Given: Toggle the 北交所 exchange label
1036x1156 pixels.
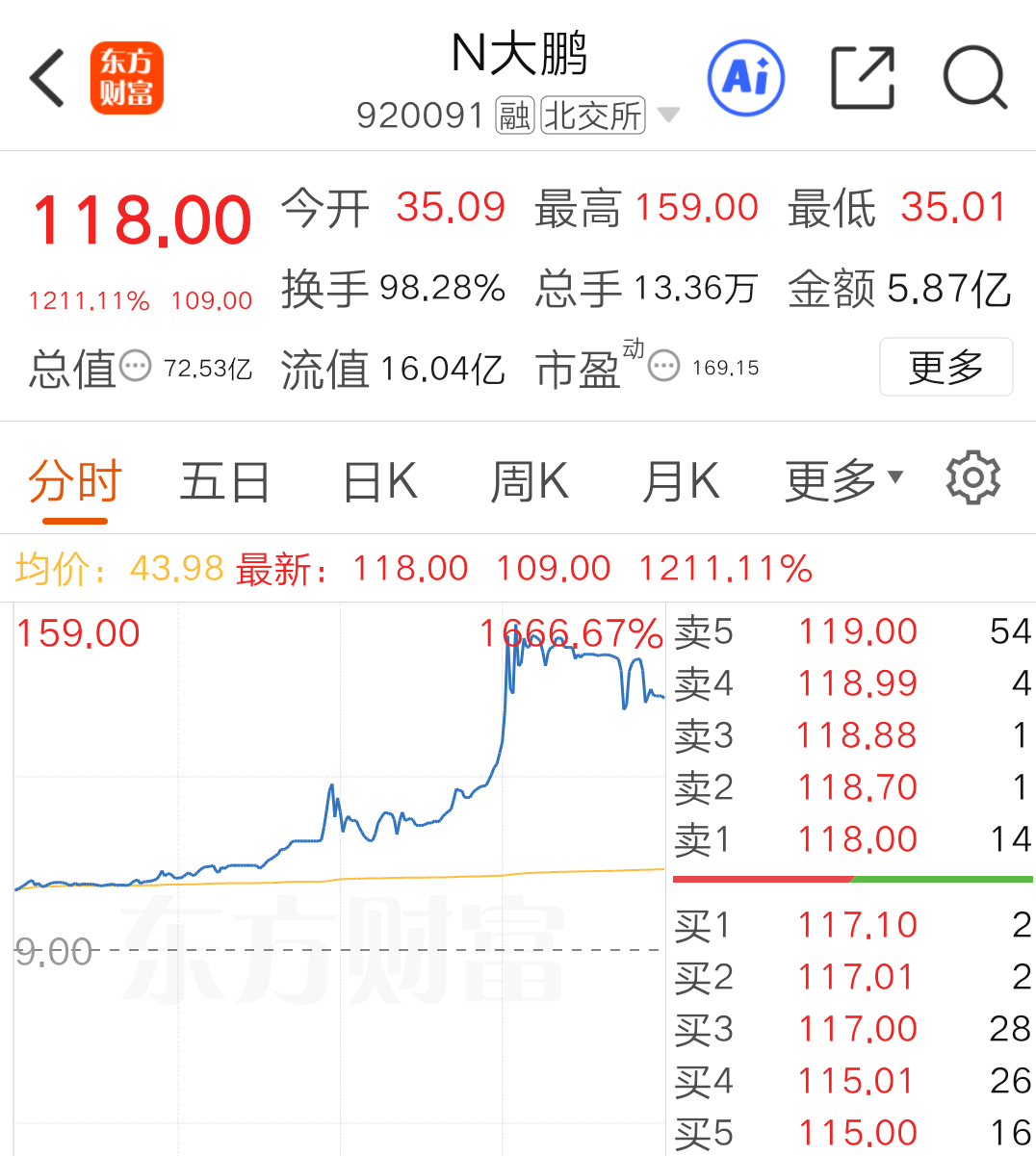Looking at the screenshot, I should 591,114.
